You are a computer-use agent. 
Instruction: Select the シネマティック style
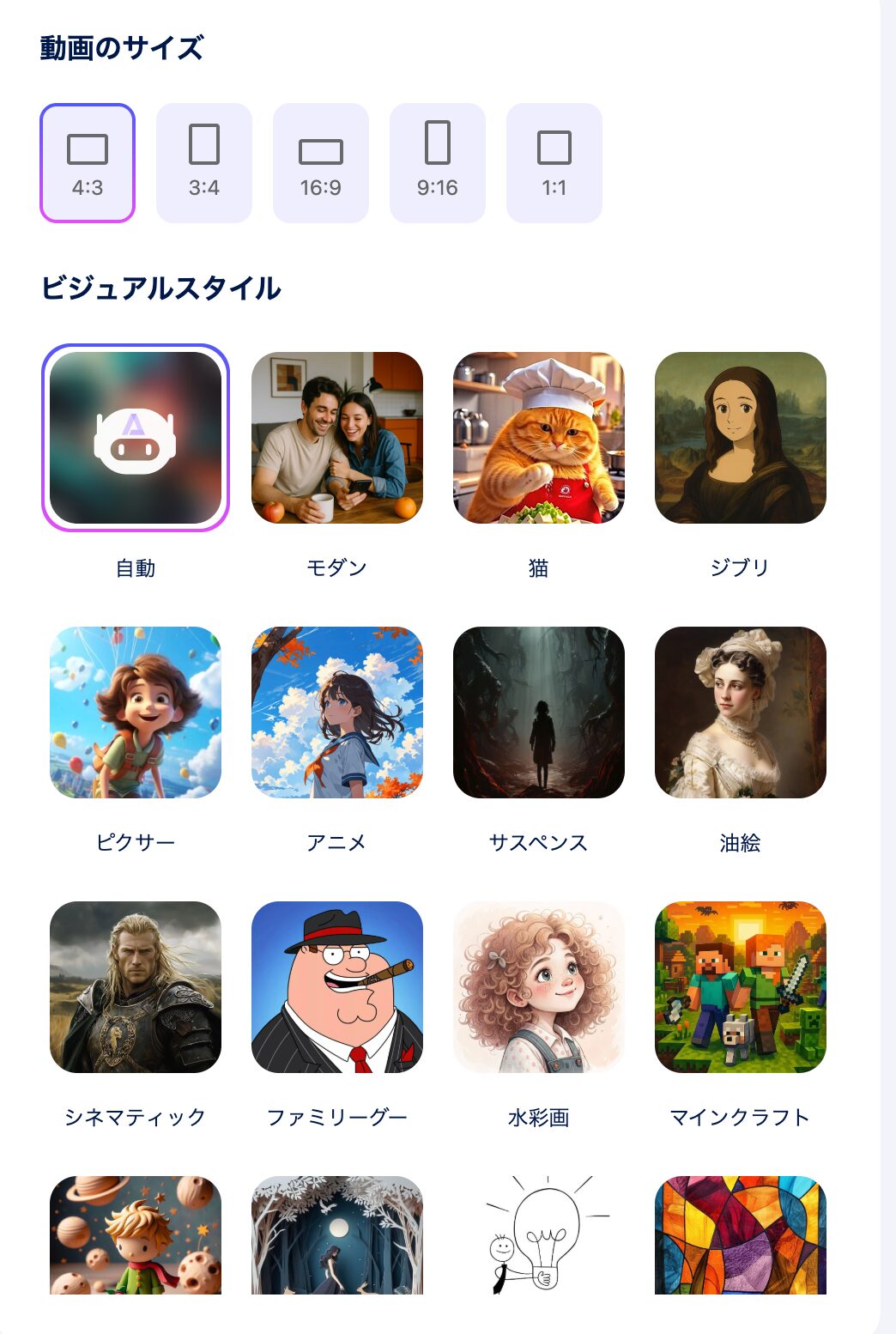[136, 987]
